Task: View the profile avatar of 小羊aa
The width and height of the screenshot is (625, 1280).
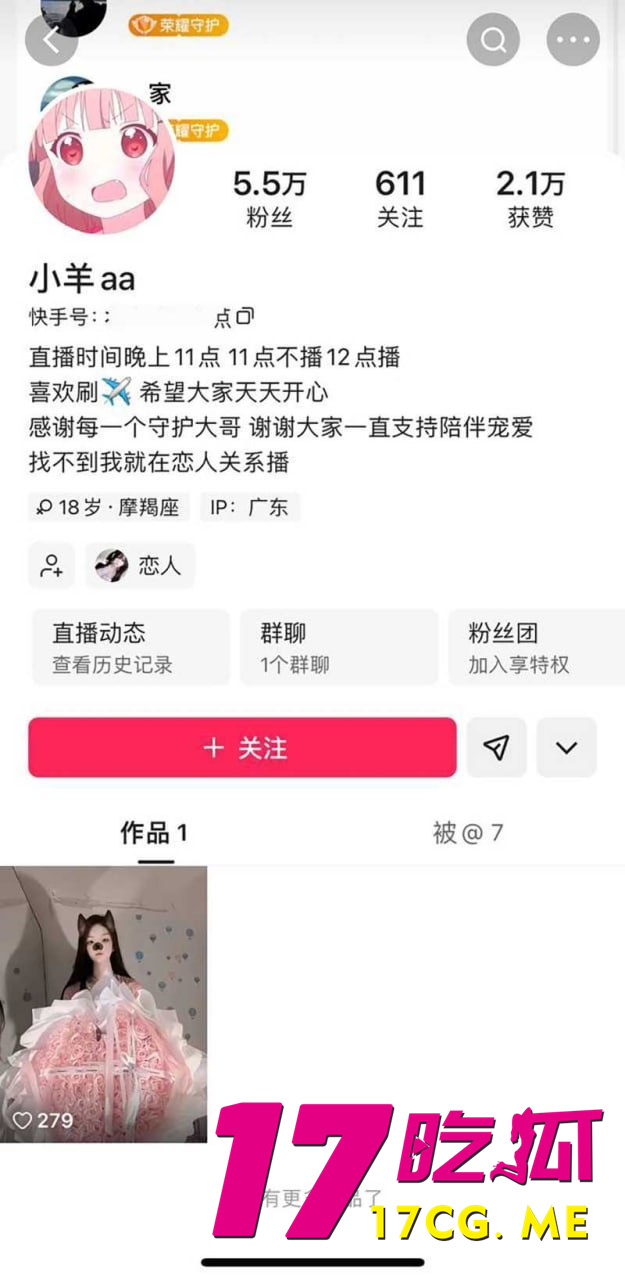Action: point(101,159)
